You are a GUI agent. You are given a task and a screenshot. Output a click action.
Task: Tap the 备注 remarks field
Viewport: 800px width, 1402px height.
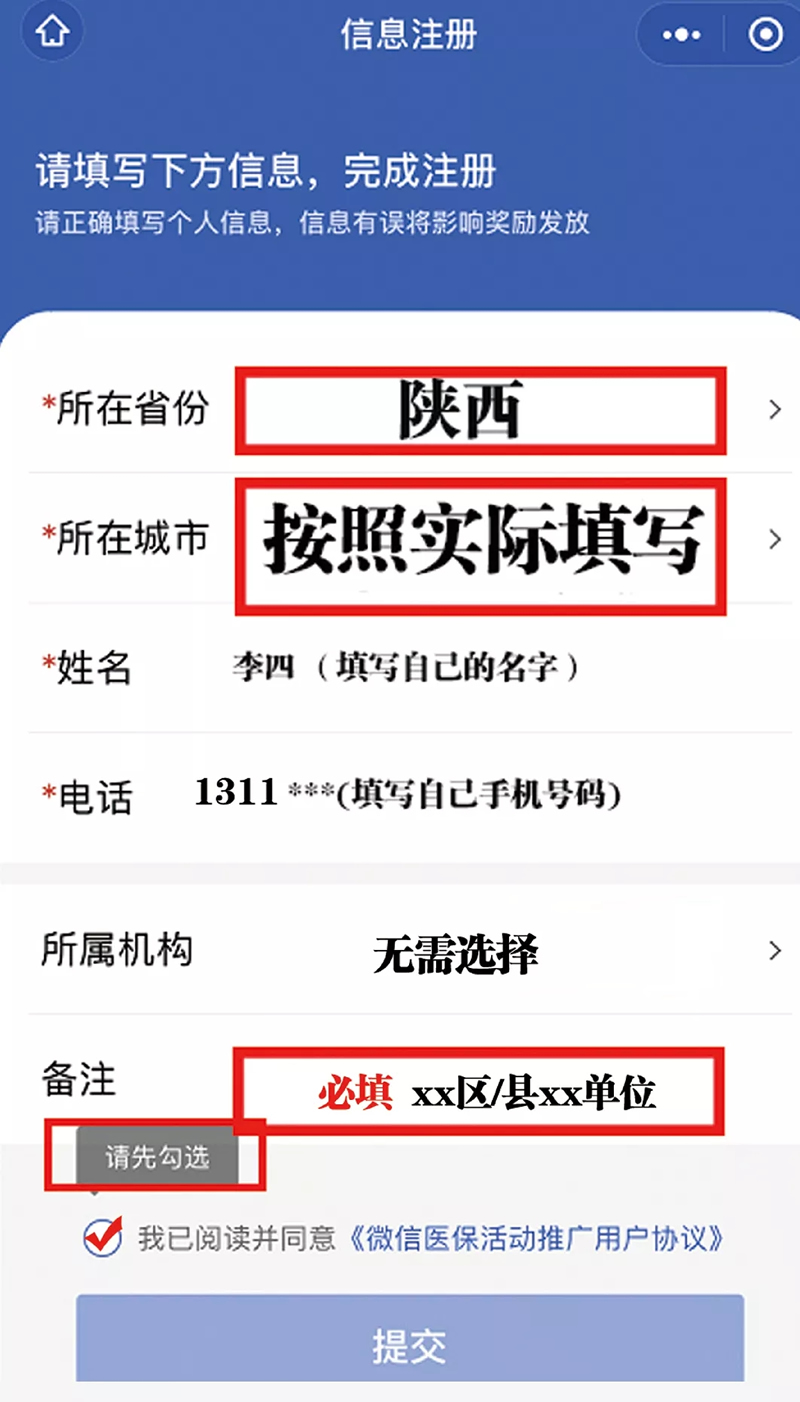412,1080
